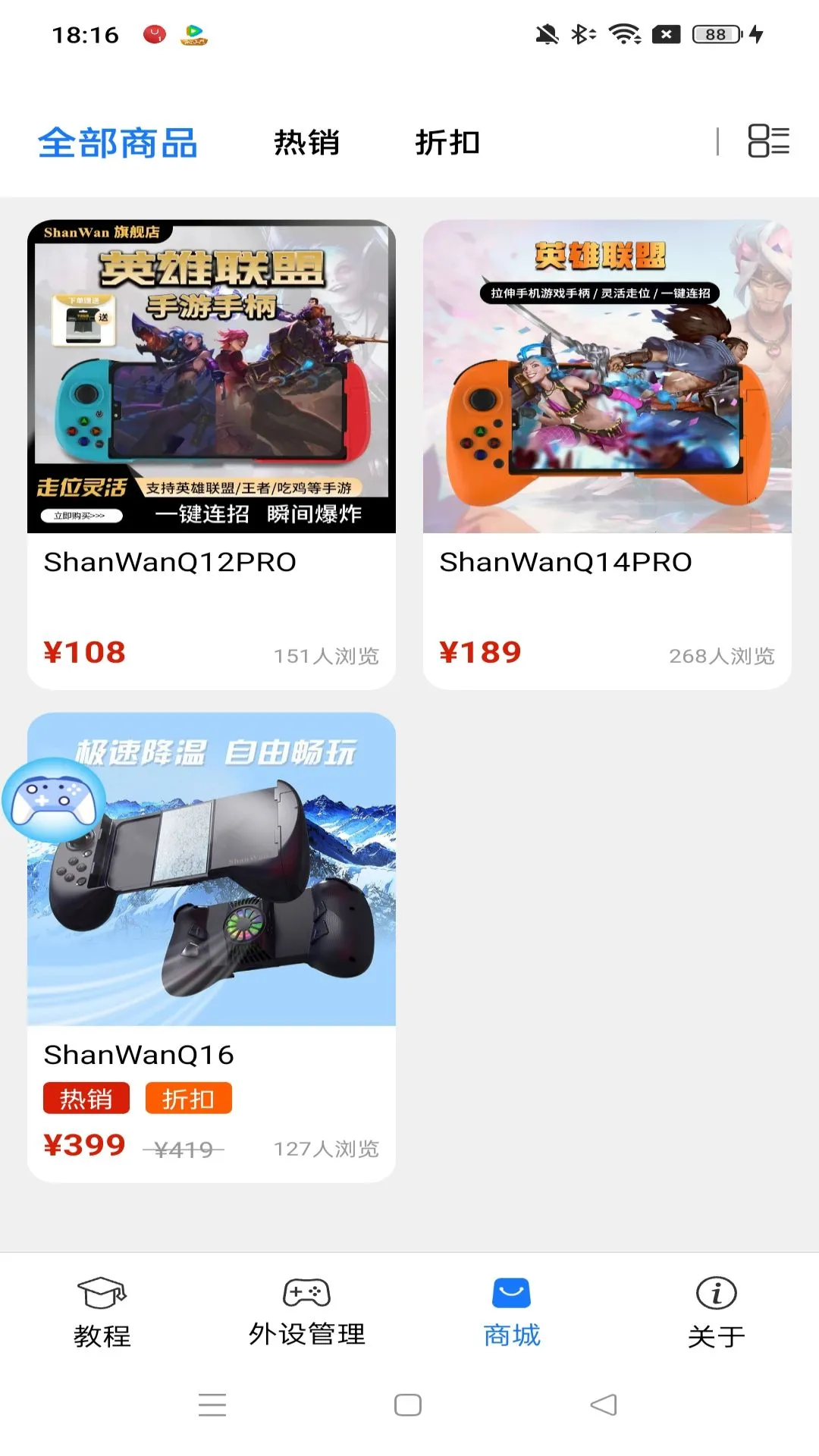Switch to the 全部商品 tab
This screenshot has width=819, height=1456.
pyautogui.click(x=118, y=143)
